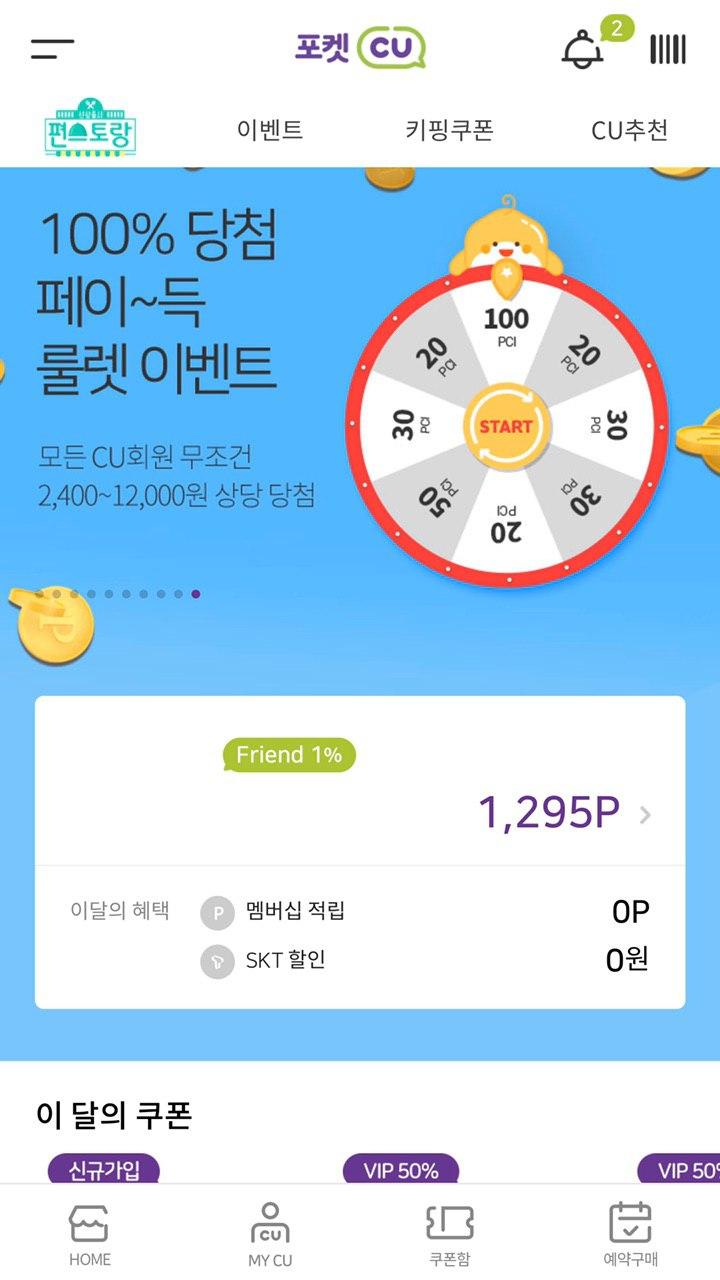This screenshot has width=720, height=1280.
Task: Open the 신규가입 coupon
Action: click(x=104, y=1169)
